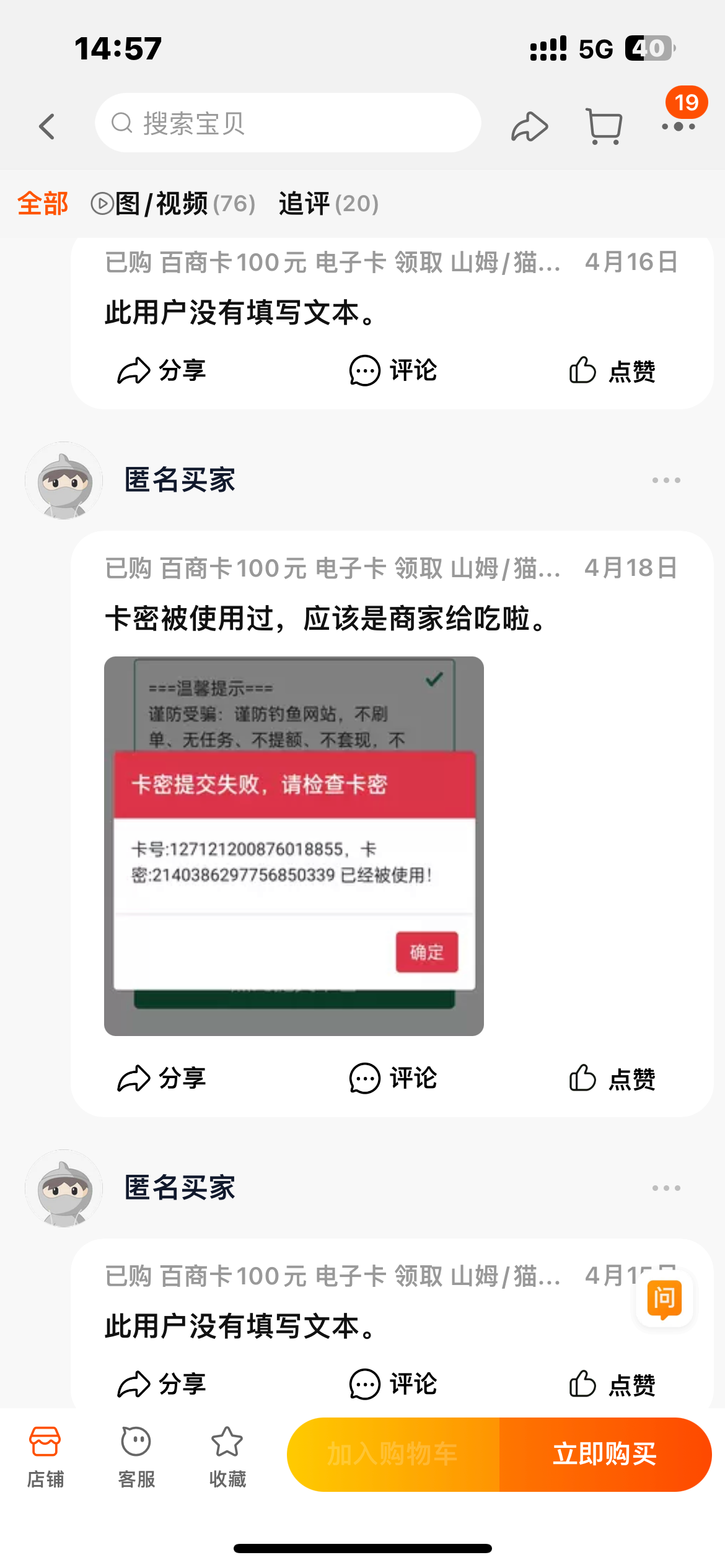Like the 卡密被使用过 review
This screenshot has width=725, height=1568.
(x=612, y=1079)
